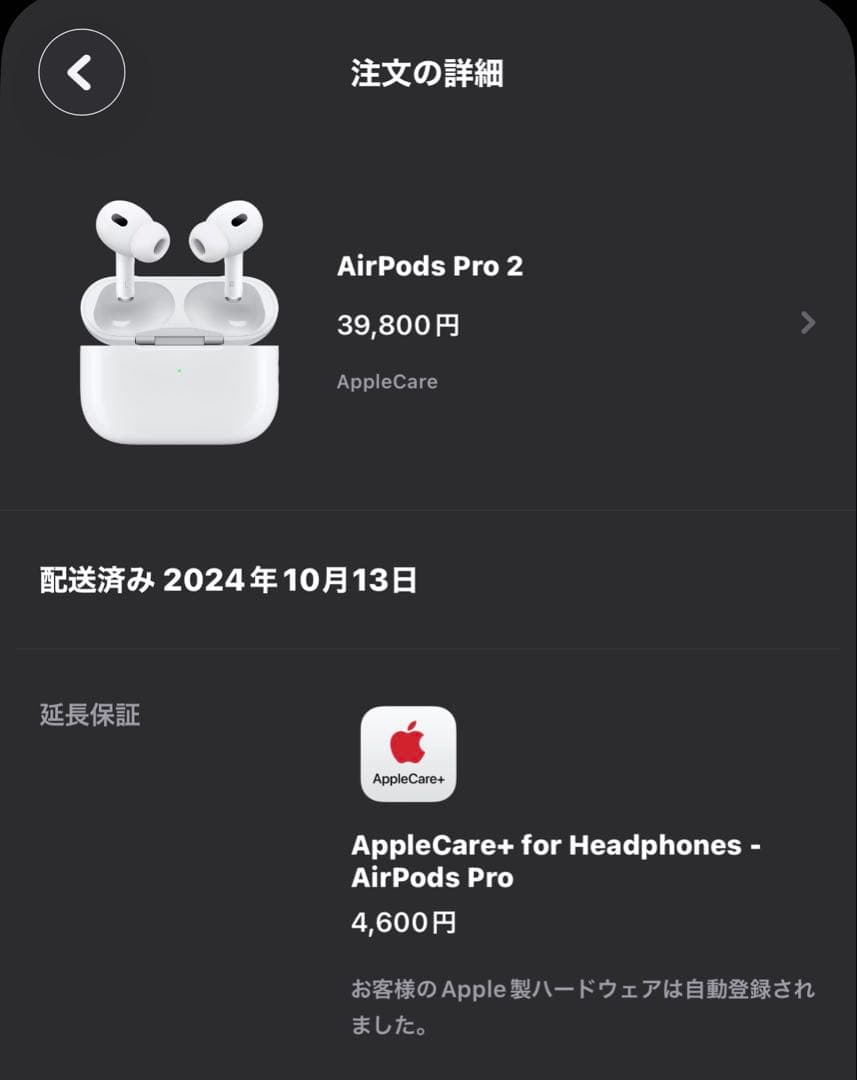Click the AppleCare+ for Headphones - AirPods Pro title

click(557, 862)
